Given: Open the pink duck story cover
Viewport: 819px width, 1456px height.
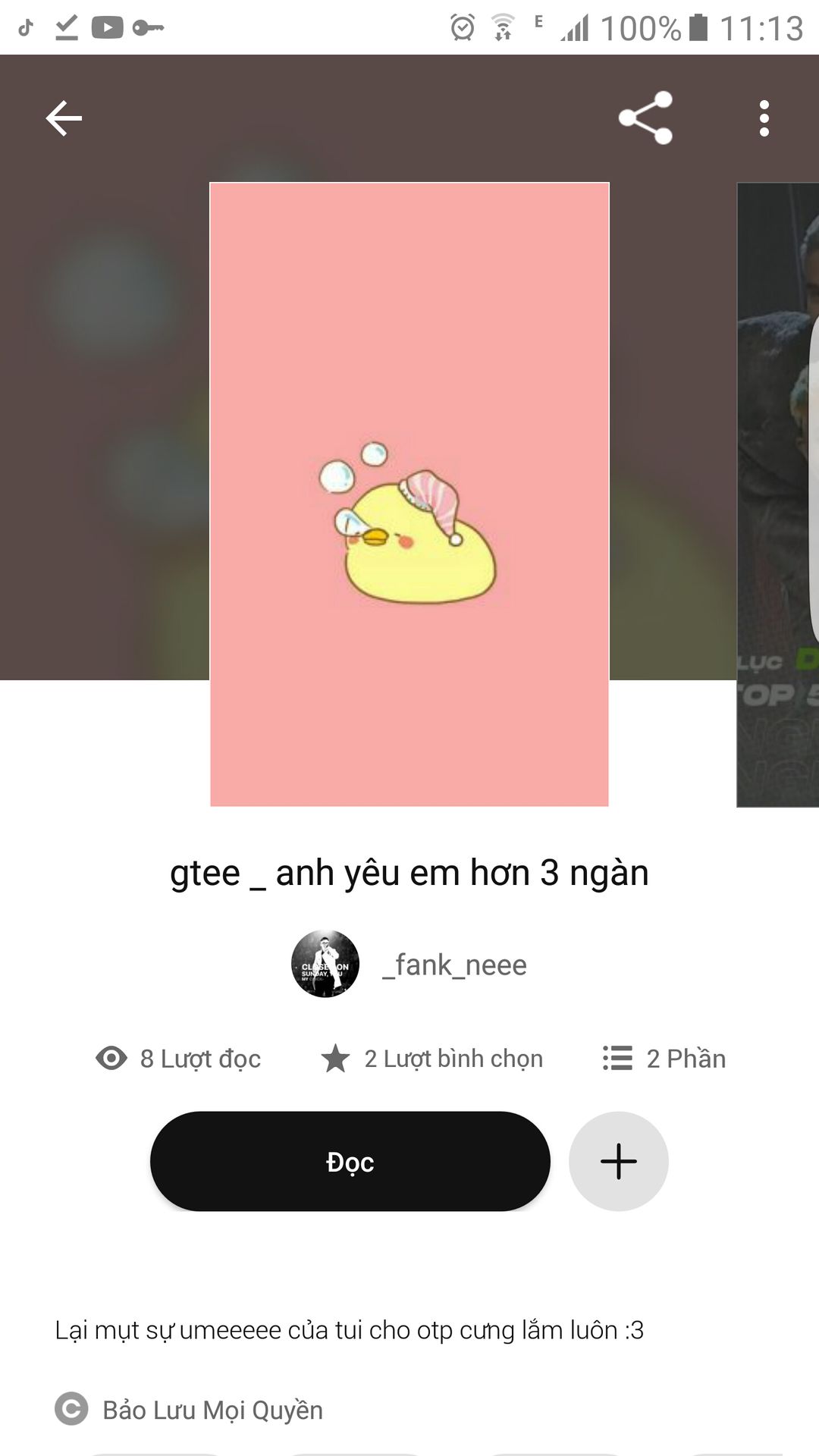Looking at the screenshot, I should [x=409, y=494].
